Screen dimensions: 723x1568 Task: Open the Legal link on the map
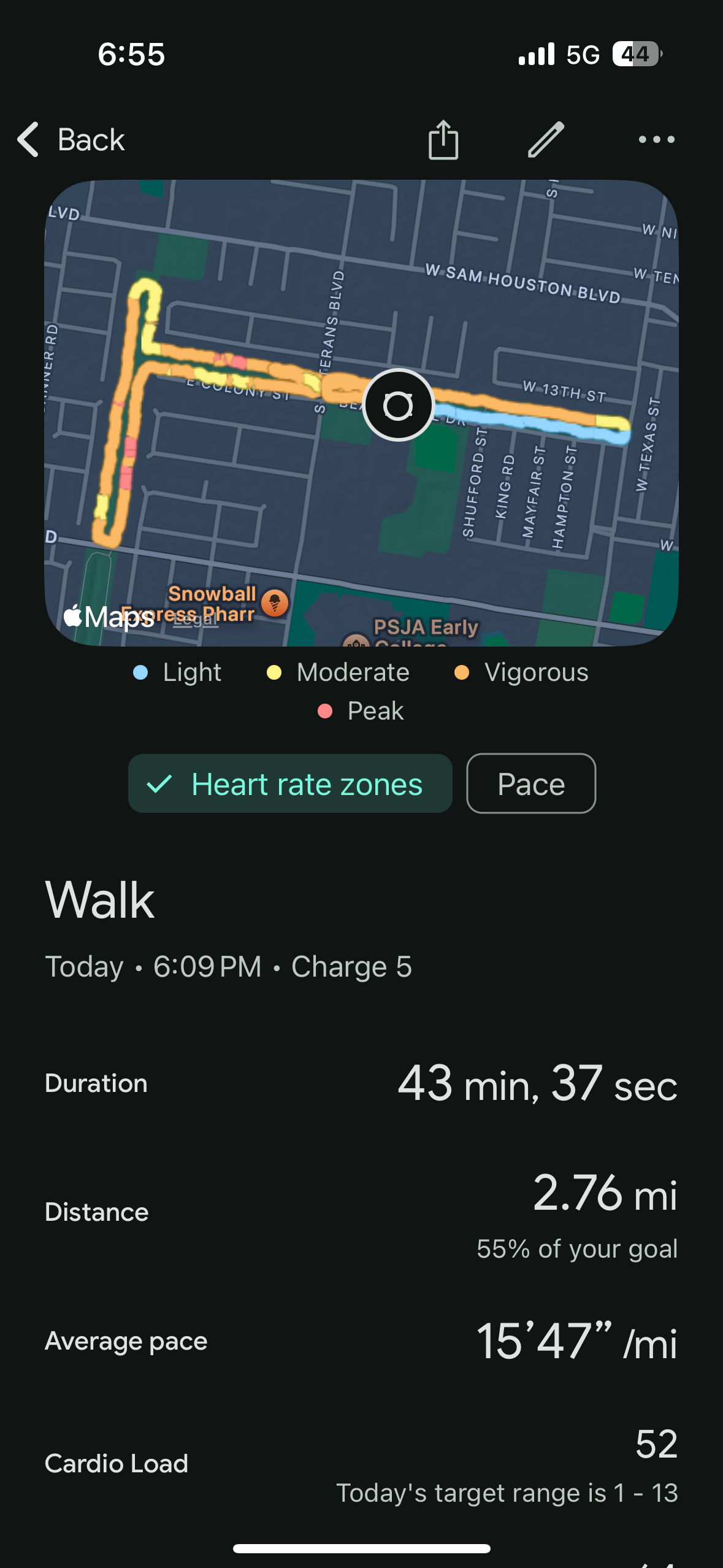[x=196, y=620]
